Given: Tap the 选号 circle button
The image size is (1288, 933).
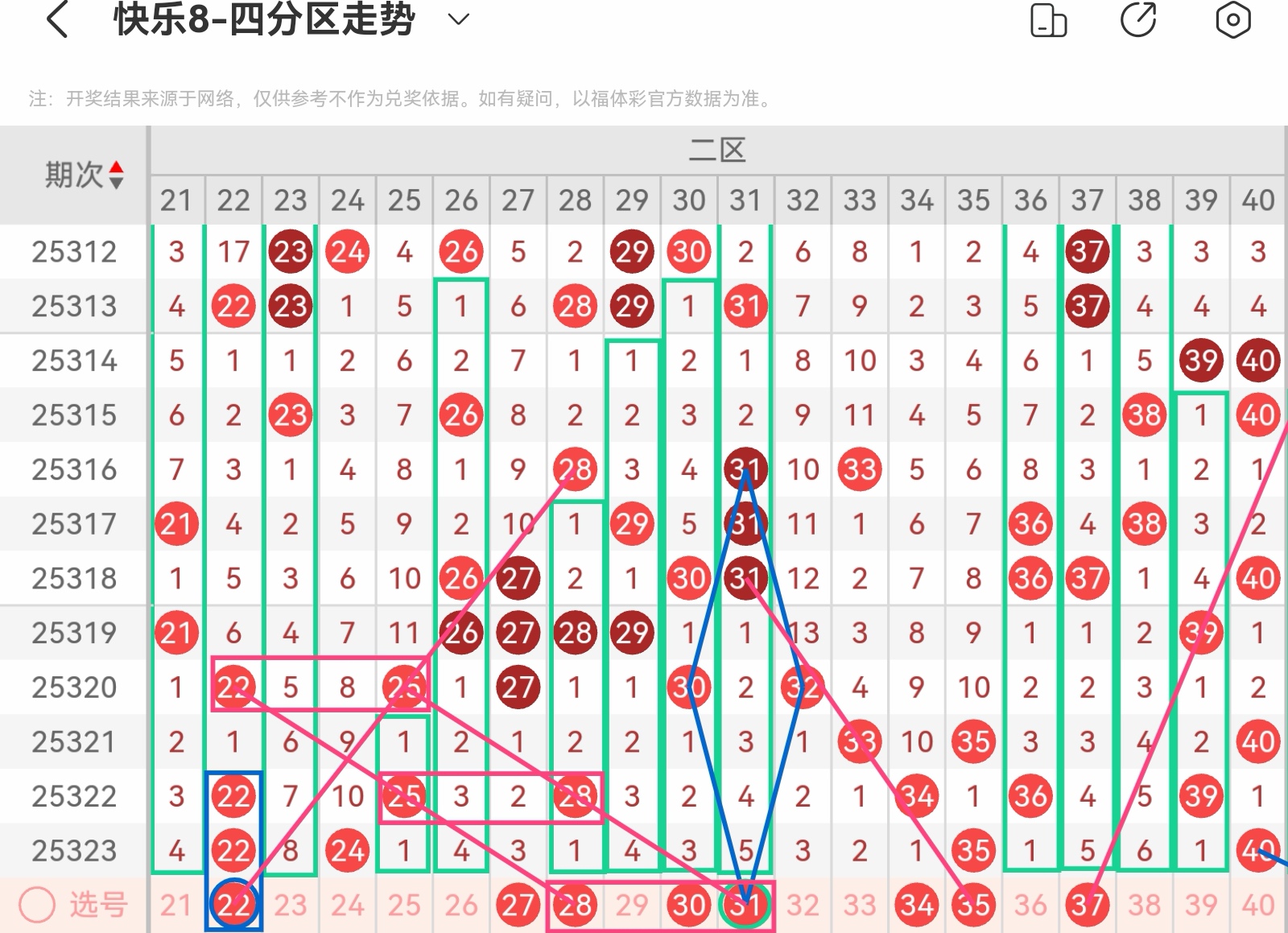Looking at the screenshot, I should pyautogui.click(x=37, y=905).
